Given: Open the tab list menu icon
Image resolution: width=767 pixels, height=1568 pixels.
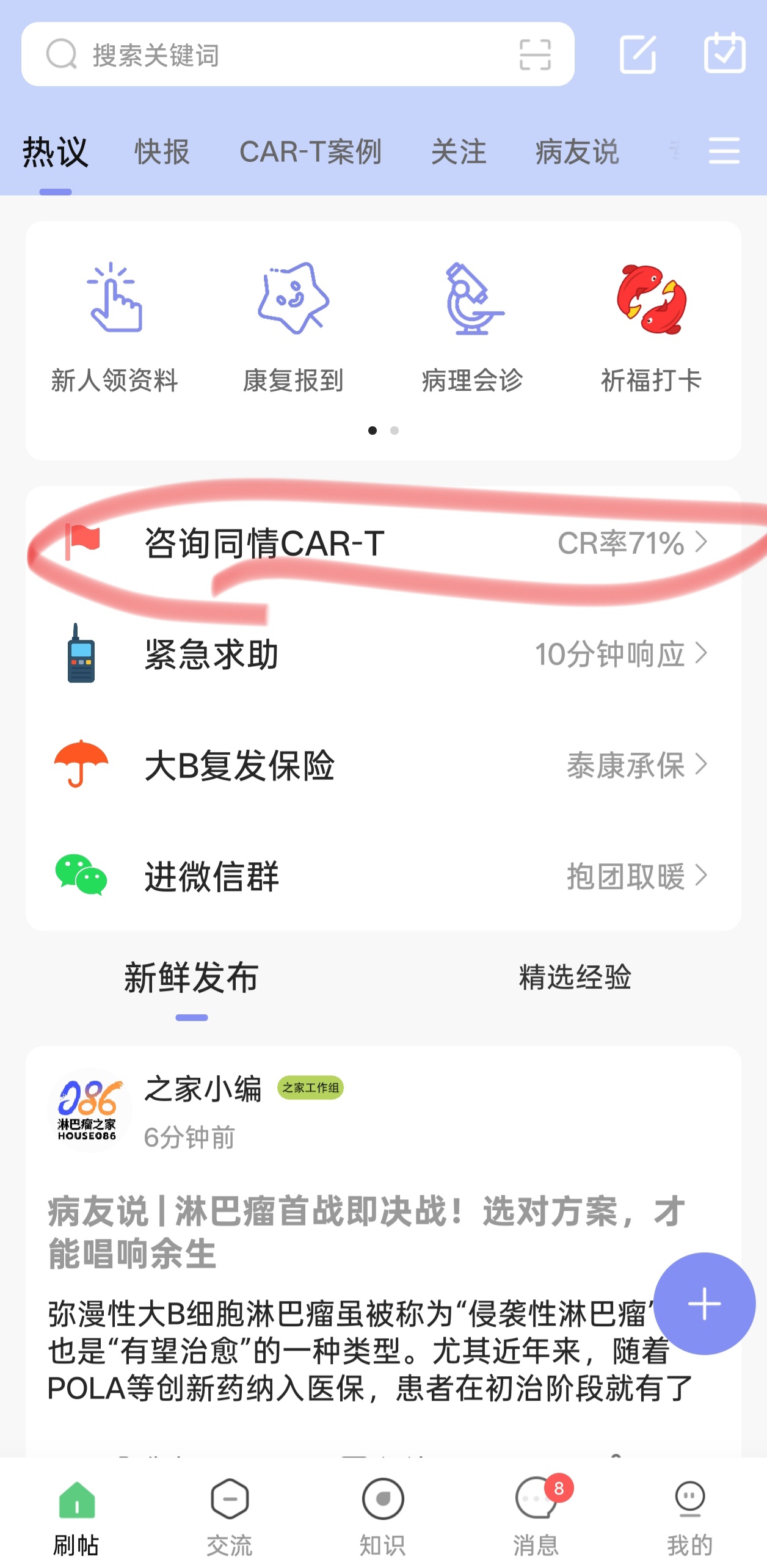Looking at the screenshot, I should pyautogui.click(x=724, y=151).
